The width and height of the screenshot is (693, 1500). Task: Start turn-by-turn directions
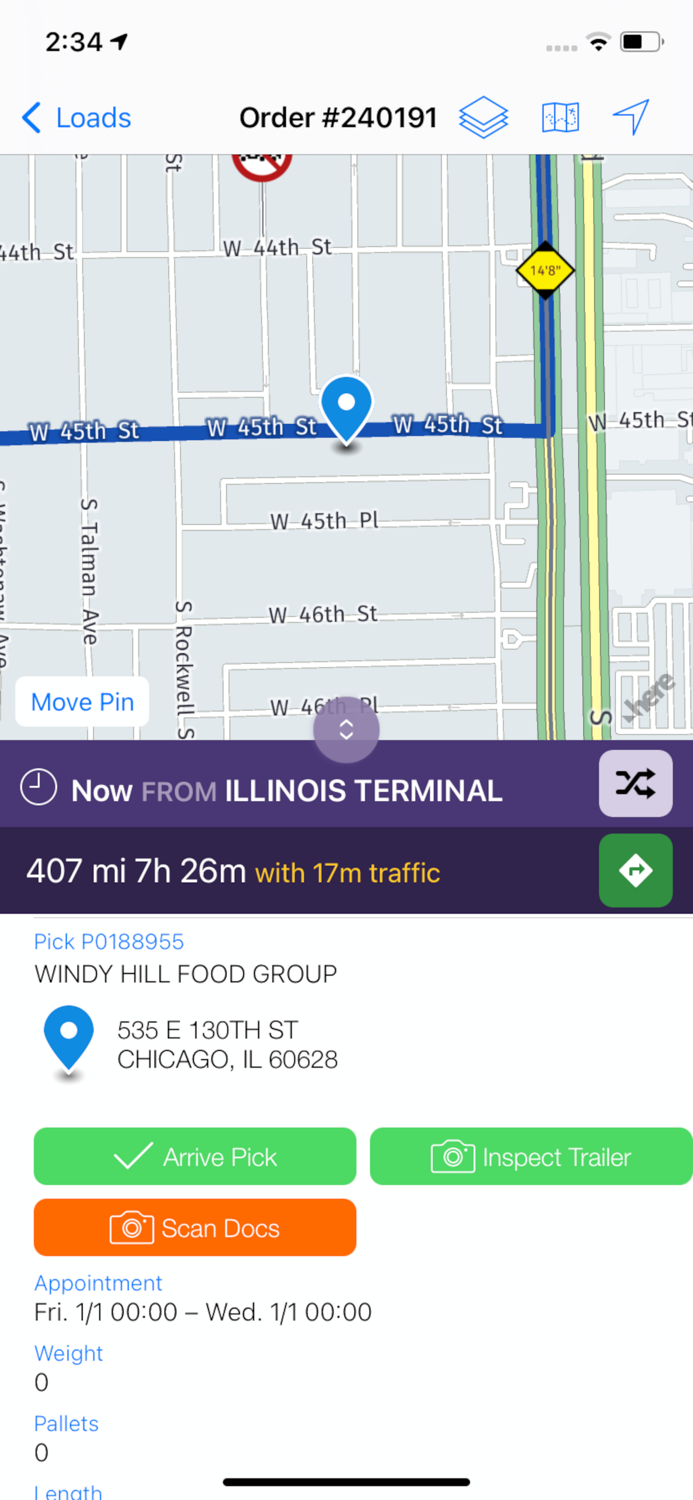635,871
